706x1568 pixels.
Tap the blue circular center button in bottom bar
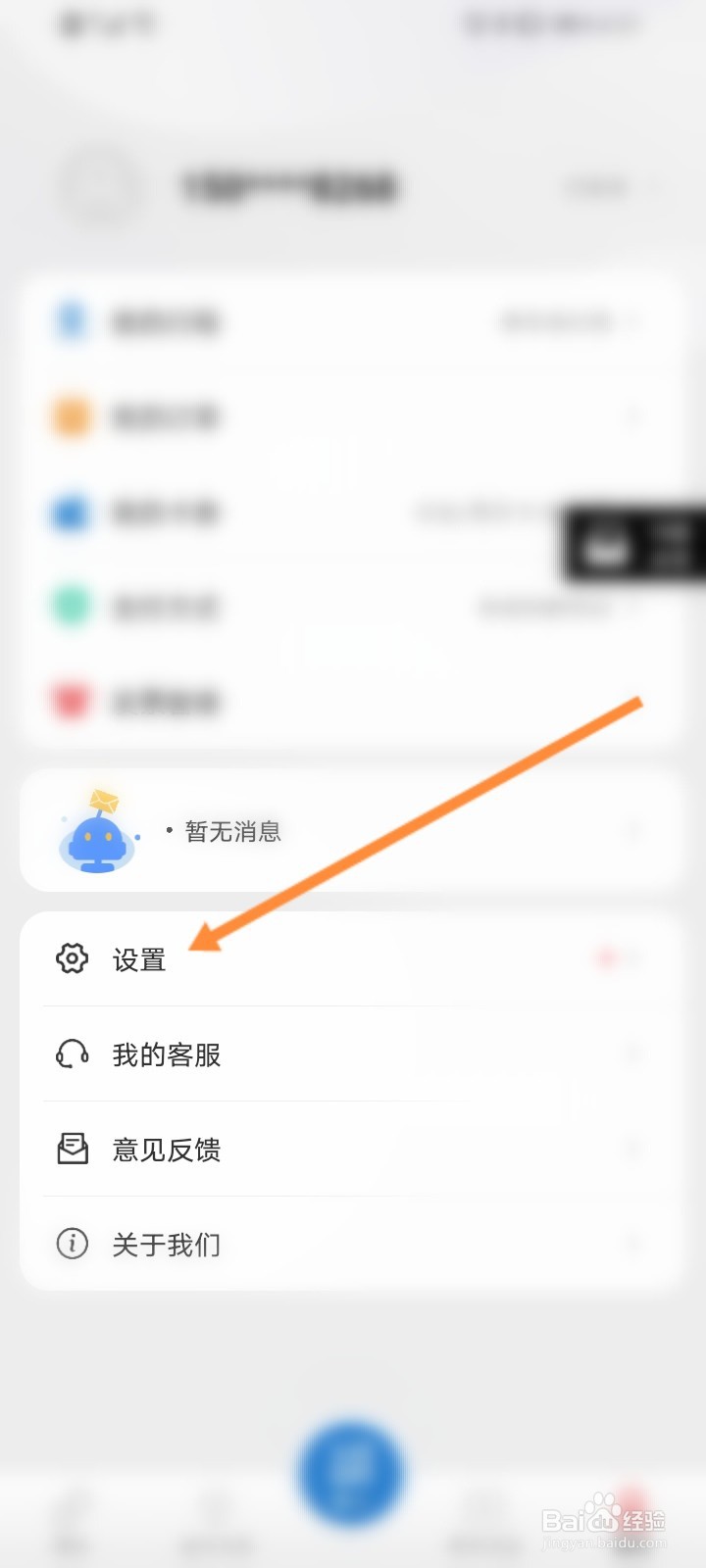(352, 1475)
